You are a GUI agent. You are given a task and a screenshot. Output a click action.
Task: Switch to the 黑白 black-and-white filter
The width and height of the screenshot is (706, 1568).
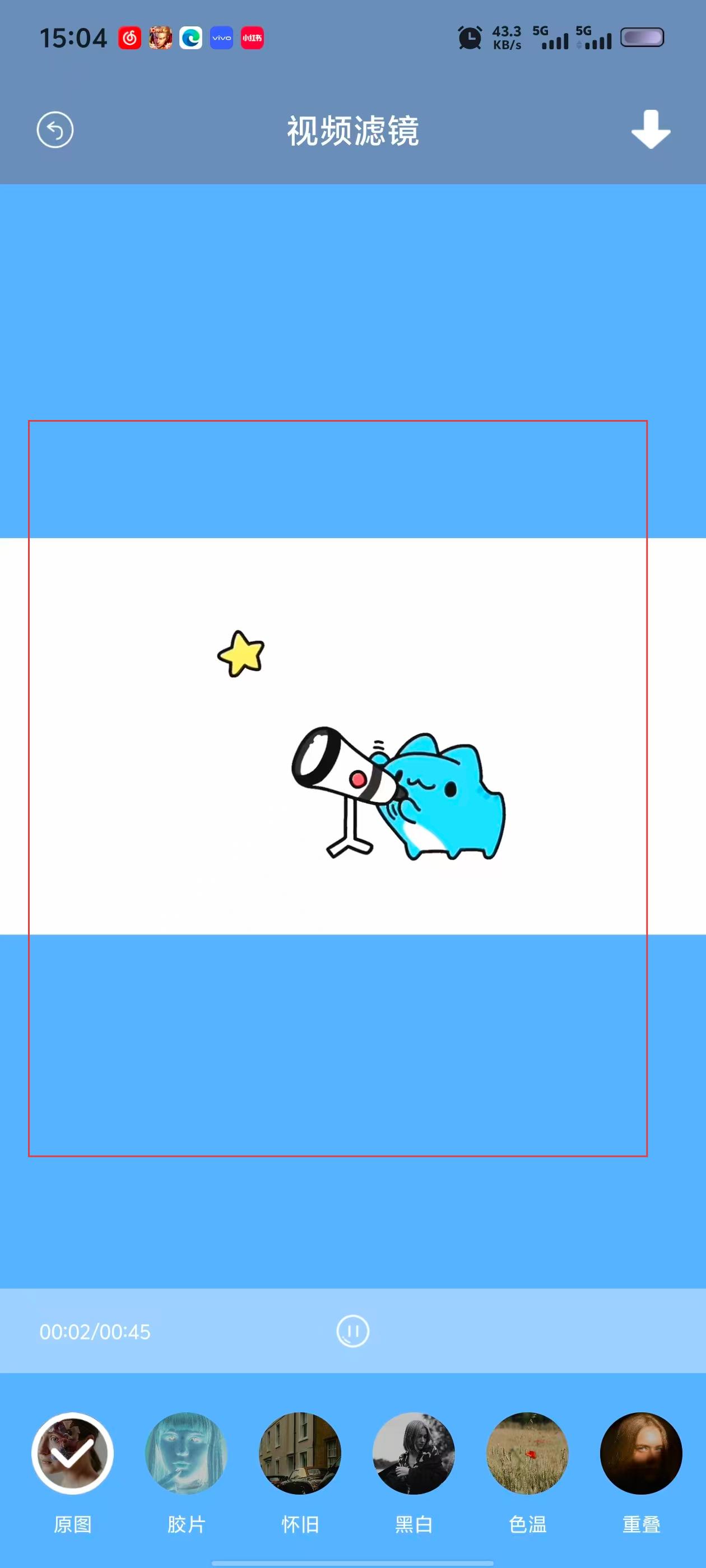tap(414, 1453)
